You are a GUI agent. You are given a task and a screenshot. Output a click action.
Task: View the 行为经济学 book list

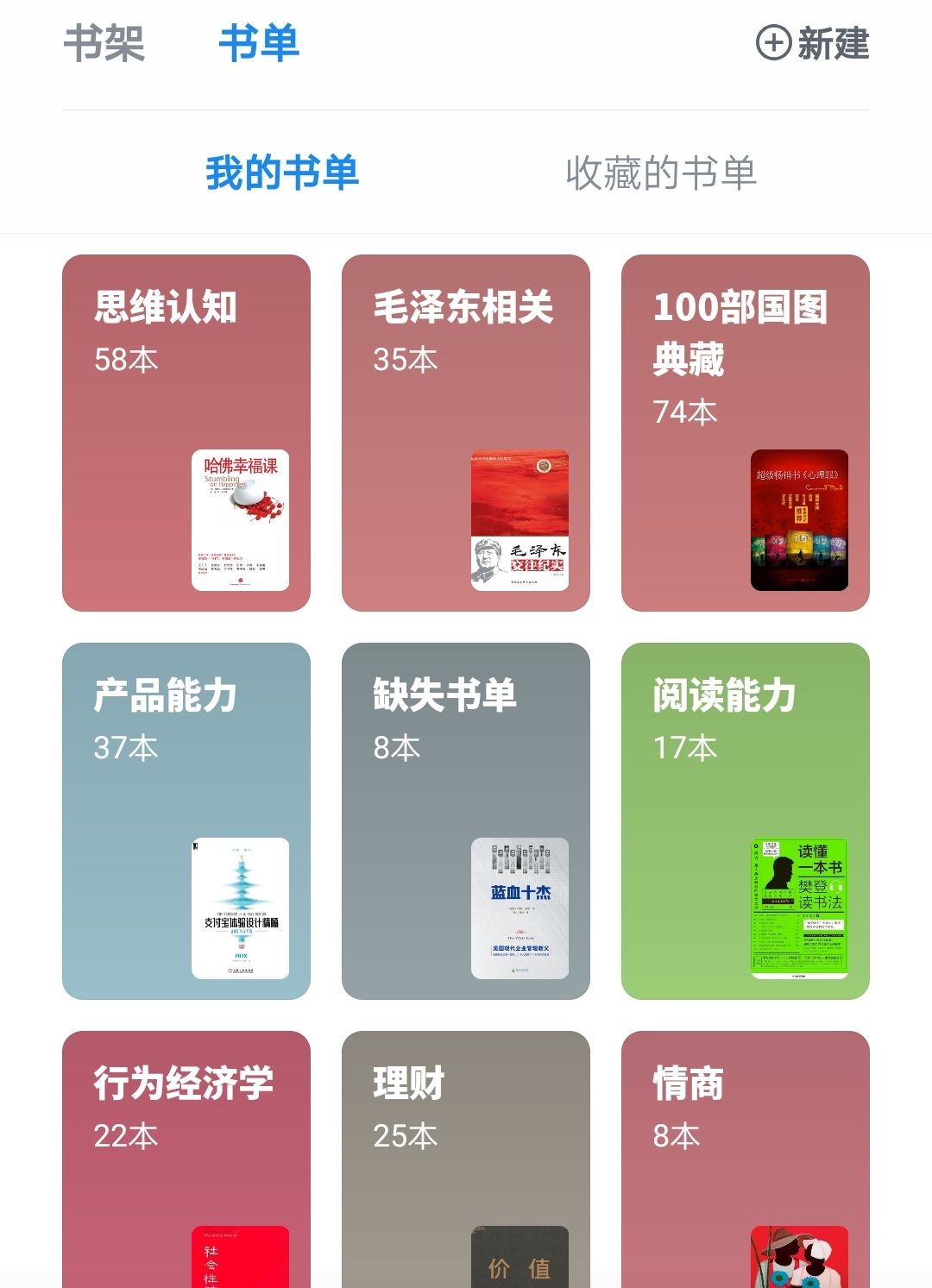(x=186, y=1156)
